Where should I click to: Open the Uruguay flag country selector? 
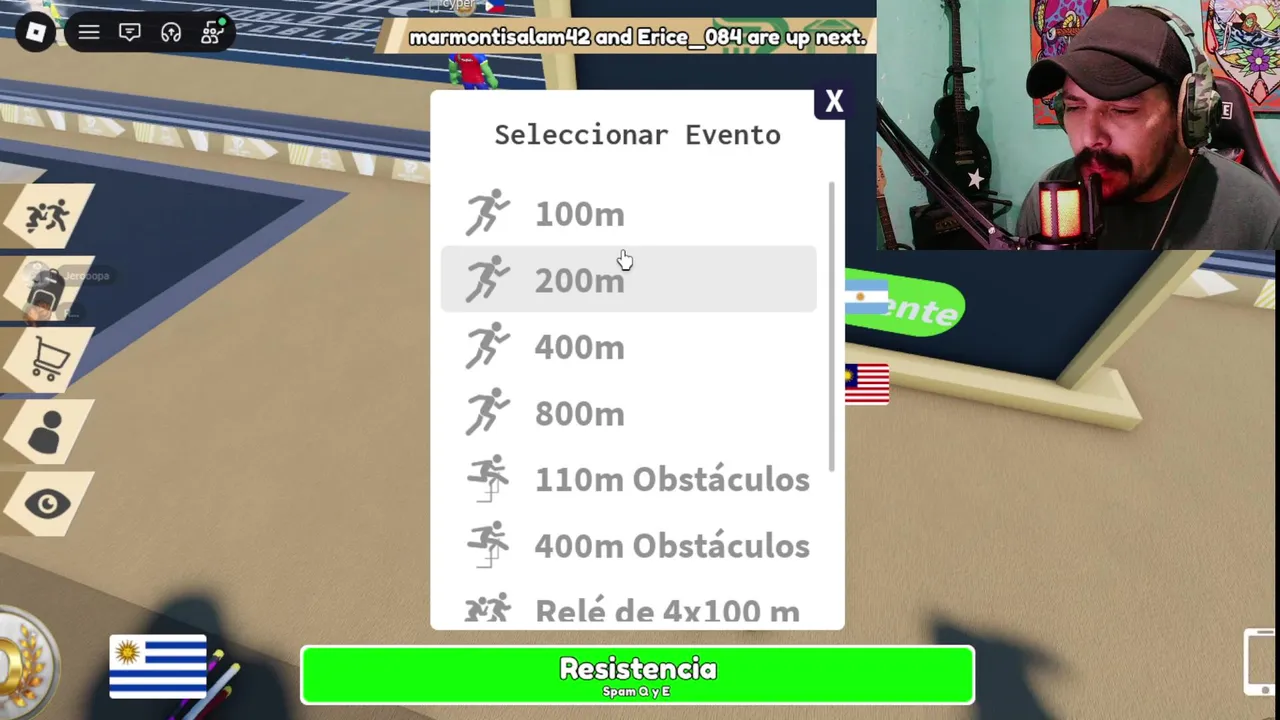158,666
